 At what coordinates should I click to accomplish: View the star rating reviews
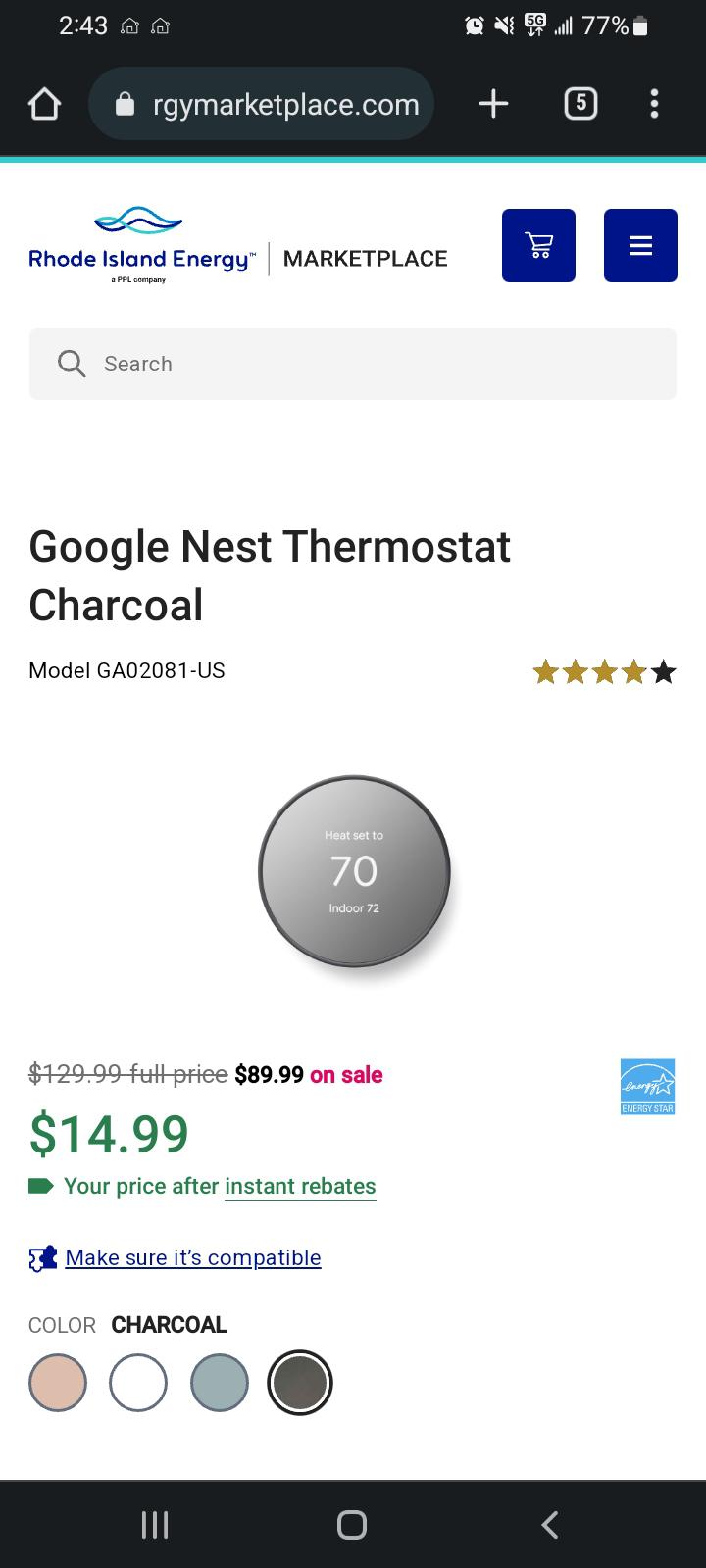[x=604, y=672]
